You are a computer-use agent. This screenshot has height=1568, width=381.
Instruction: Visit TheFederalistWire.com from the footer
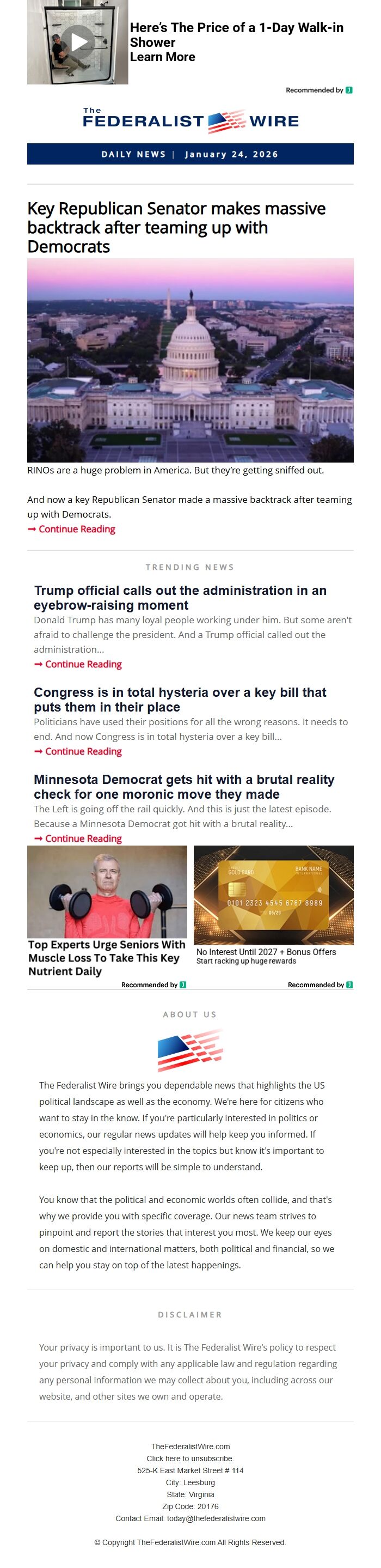[190, 1447]
